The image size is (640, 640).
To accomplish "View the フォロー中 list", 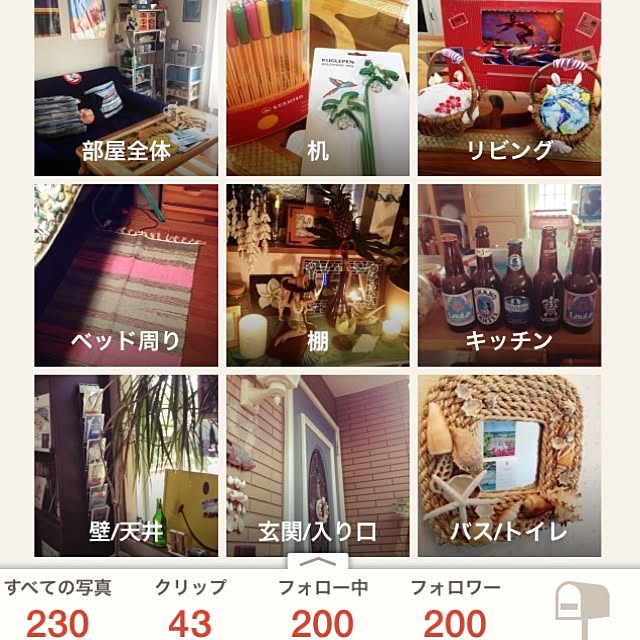I will [322, 606].
